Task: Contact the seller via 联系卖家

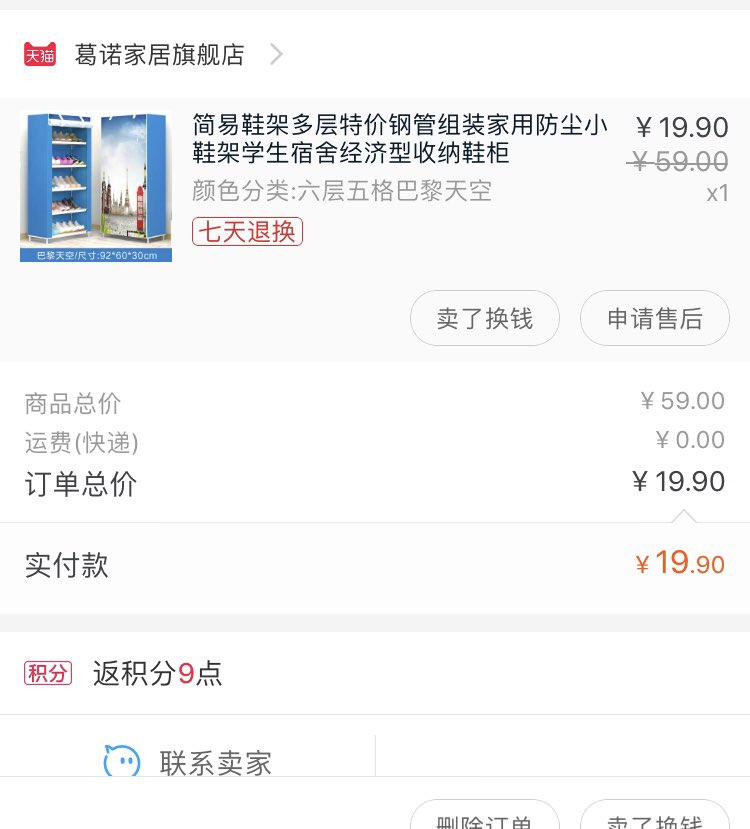Action: (188, 762)
